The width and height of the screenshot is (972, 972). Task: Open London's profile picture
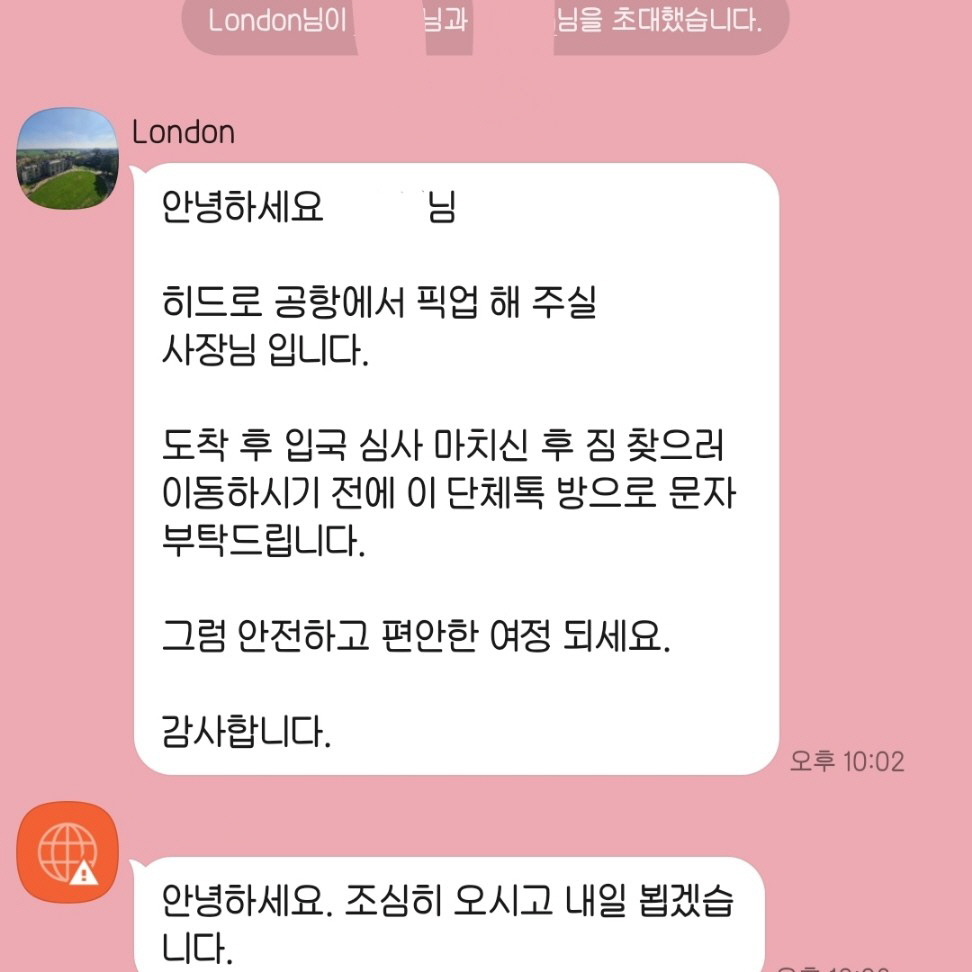point(68,159)
